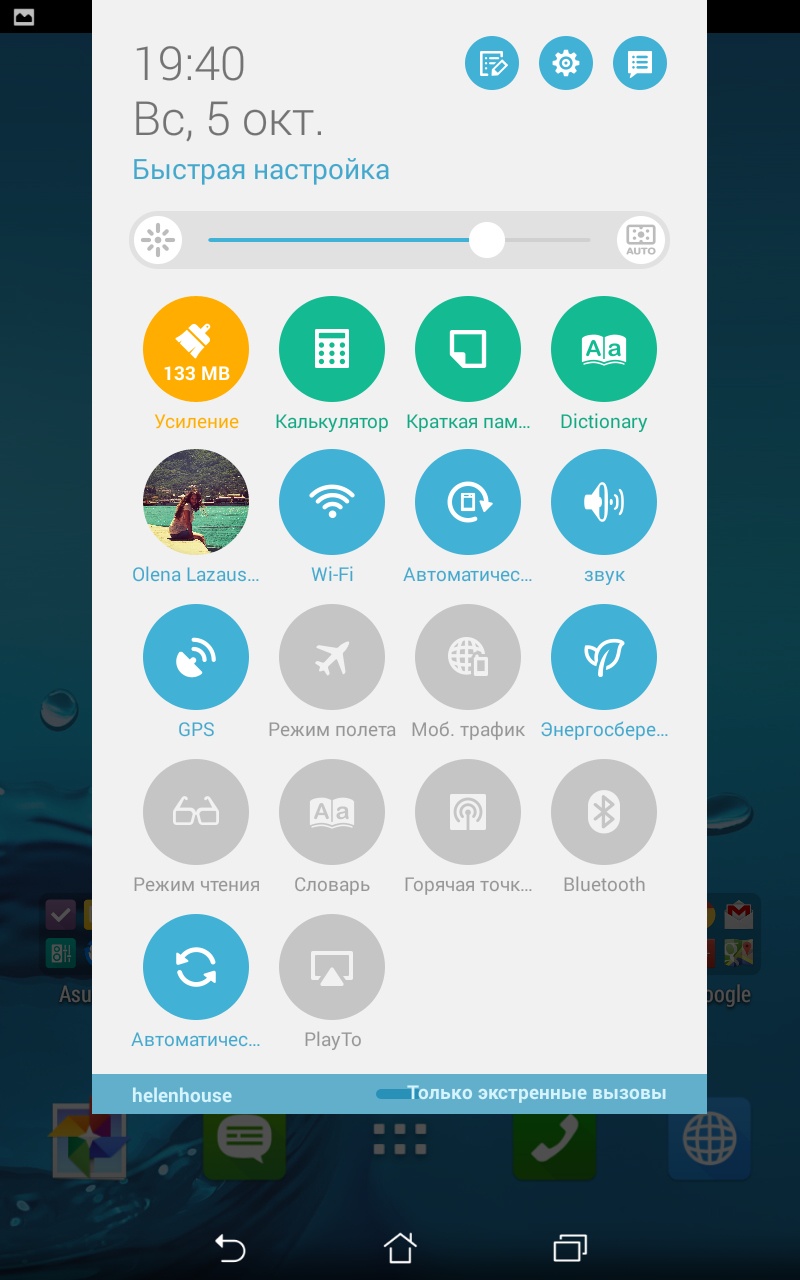The width and height of the screenshot is (800, 1280).
Task: Turn off Wi-Fi
Action: click(x=332, y=502)
